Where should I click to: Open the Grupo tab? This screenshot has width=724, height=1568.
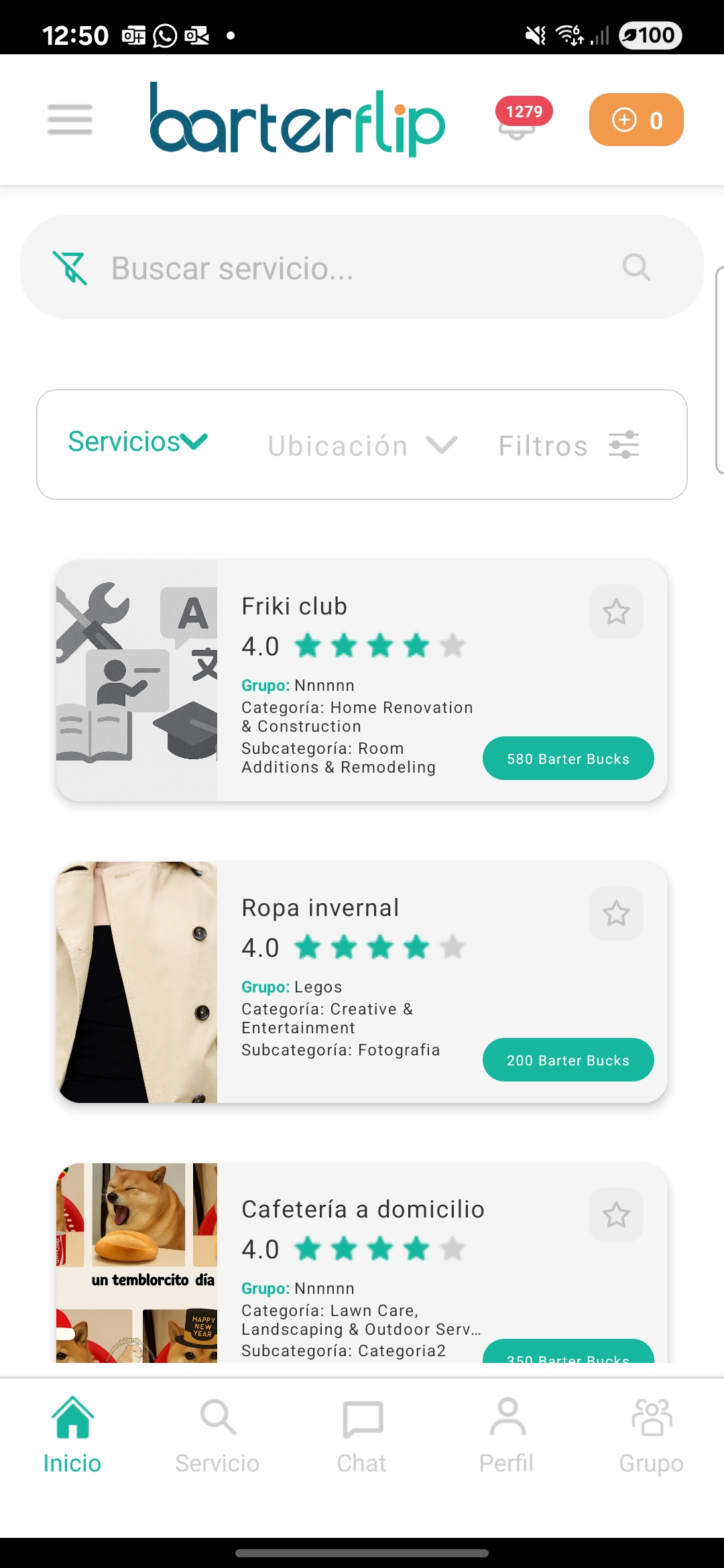[x=651, y=1435]
